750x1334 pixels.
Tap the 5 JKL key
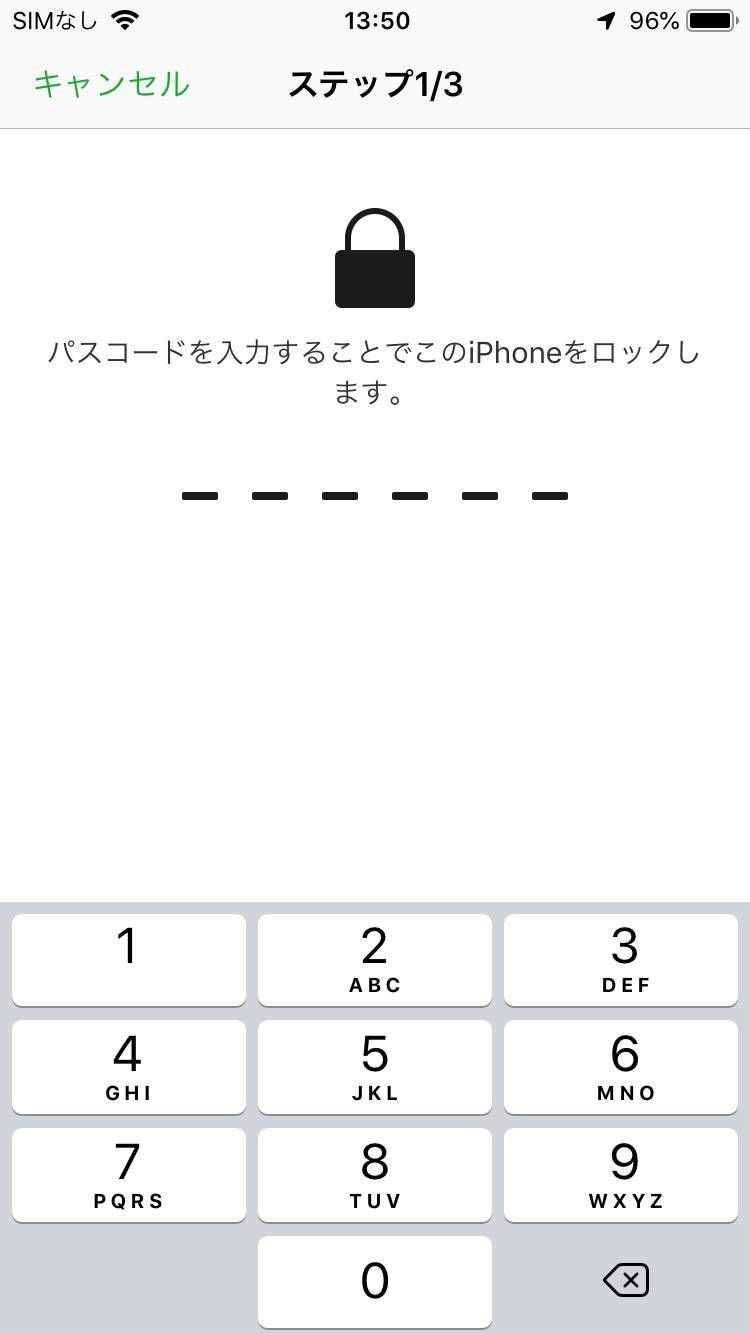[375, 1066]
